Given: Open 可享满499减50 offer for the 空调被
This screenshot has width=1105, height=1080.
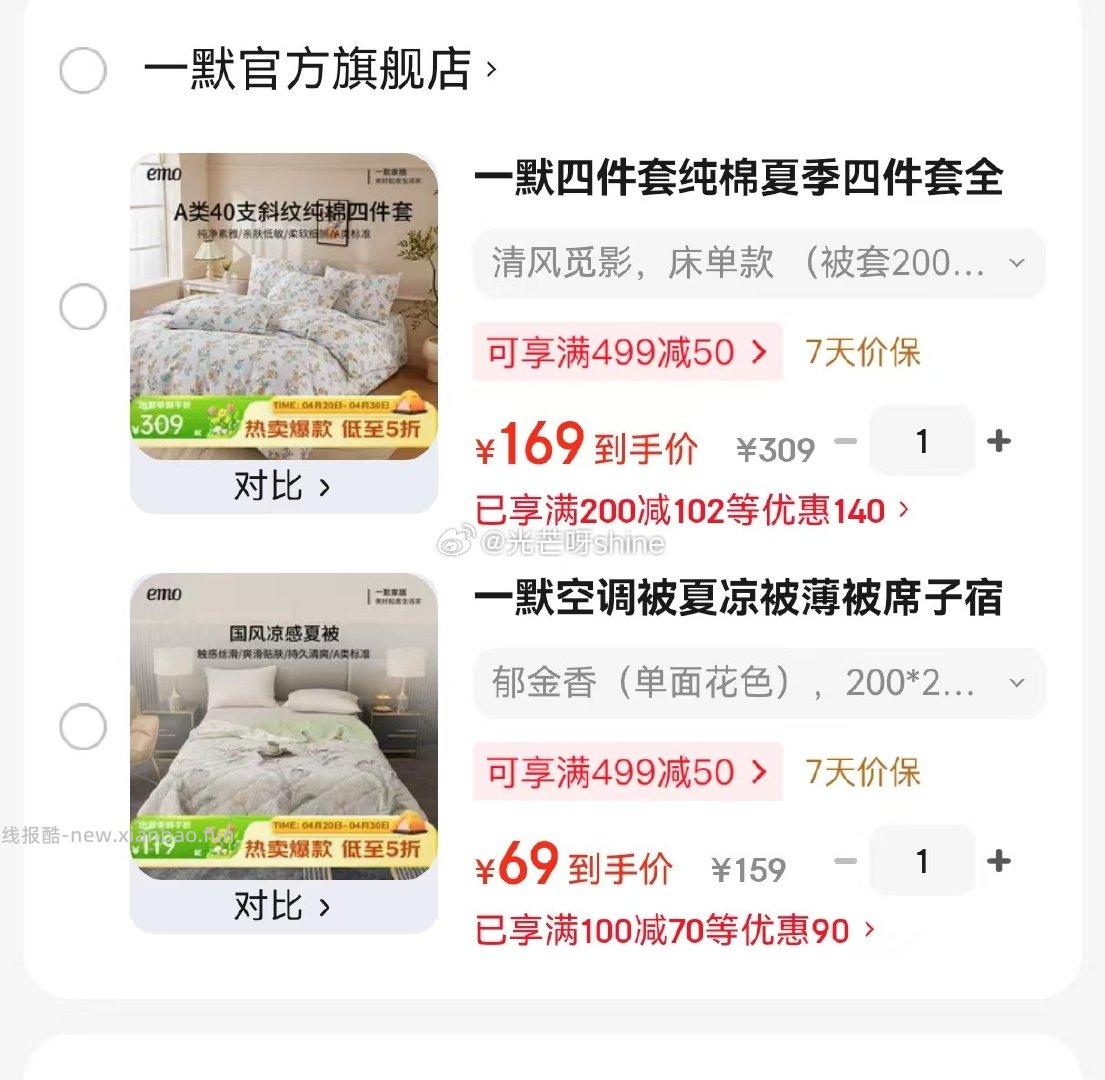Looking at the screenshot, I should 627,772.
